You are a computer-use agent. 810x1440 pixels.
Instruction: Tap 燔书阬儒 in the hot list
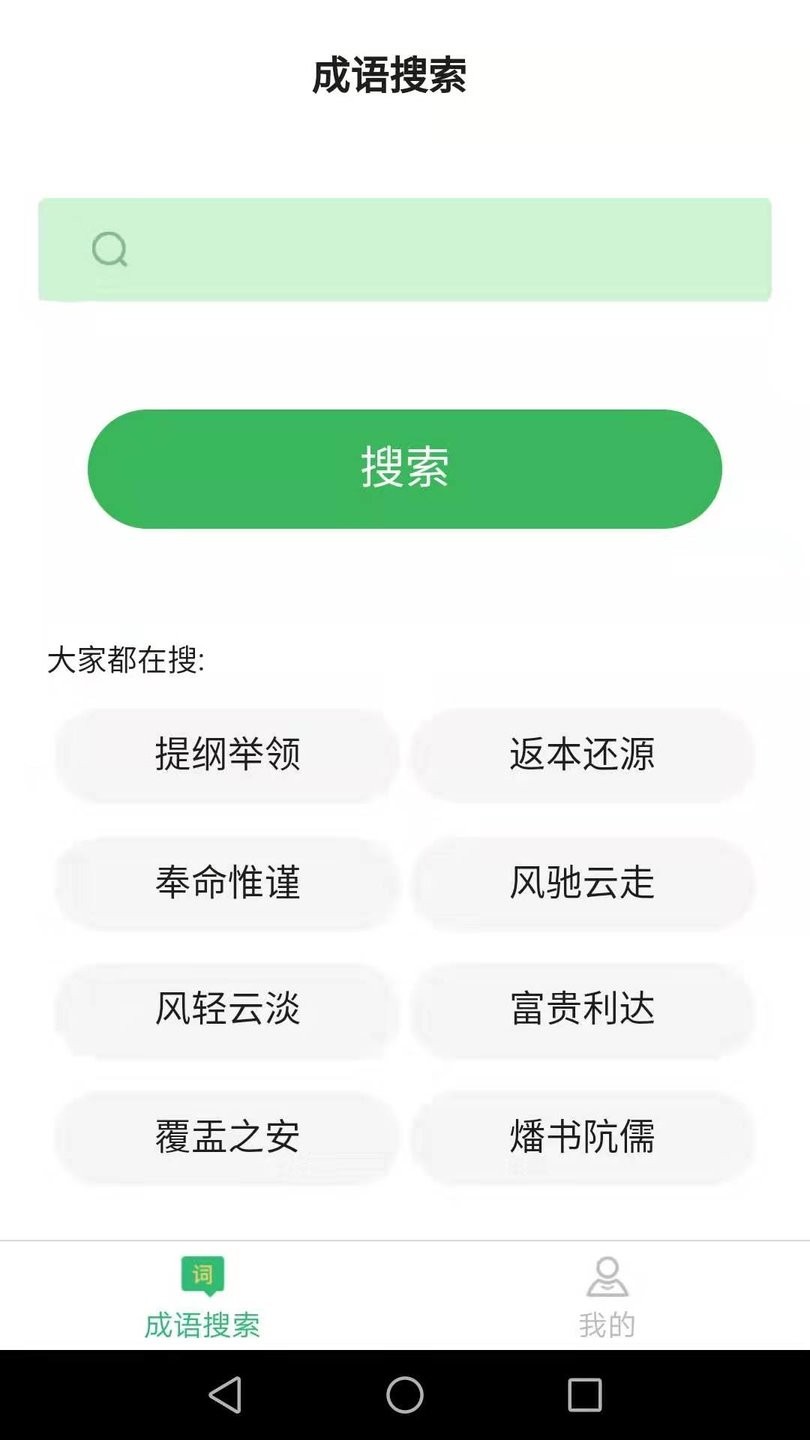point(582,1137)
